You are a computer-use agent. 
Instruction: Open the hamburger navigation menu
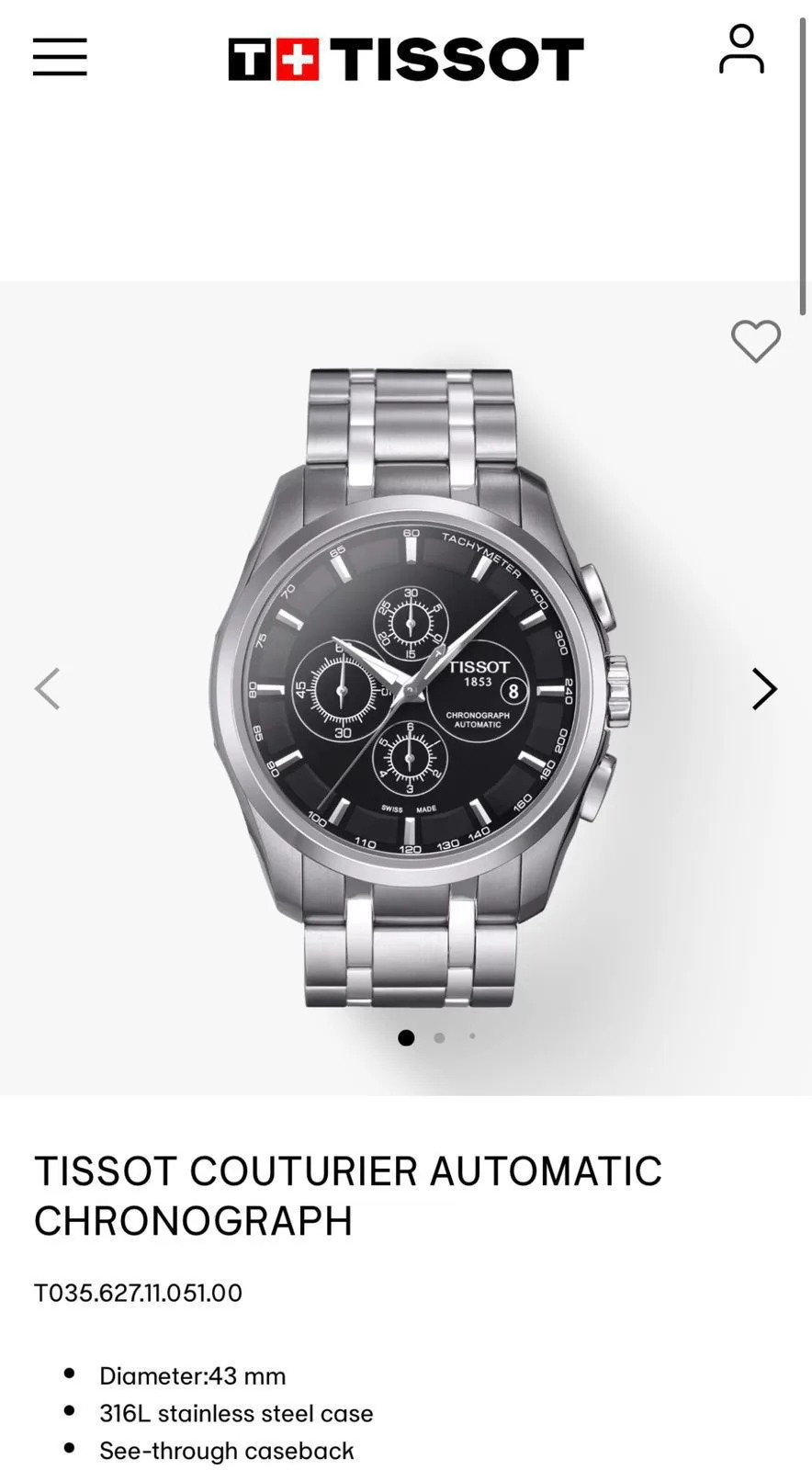tap(60, 57)
